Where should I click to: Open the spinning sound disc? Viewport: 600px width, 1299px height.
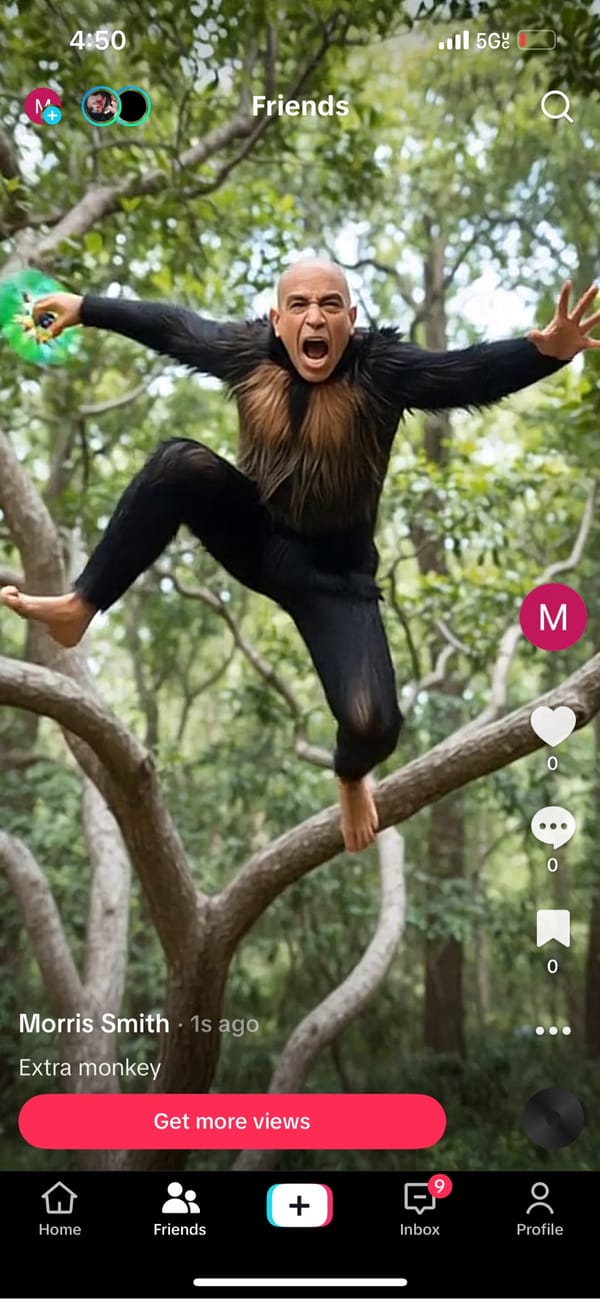coord(553,1118)
